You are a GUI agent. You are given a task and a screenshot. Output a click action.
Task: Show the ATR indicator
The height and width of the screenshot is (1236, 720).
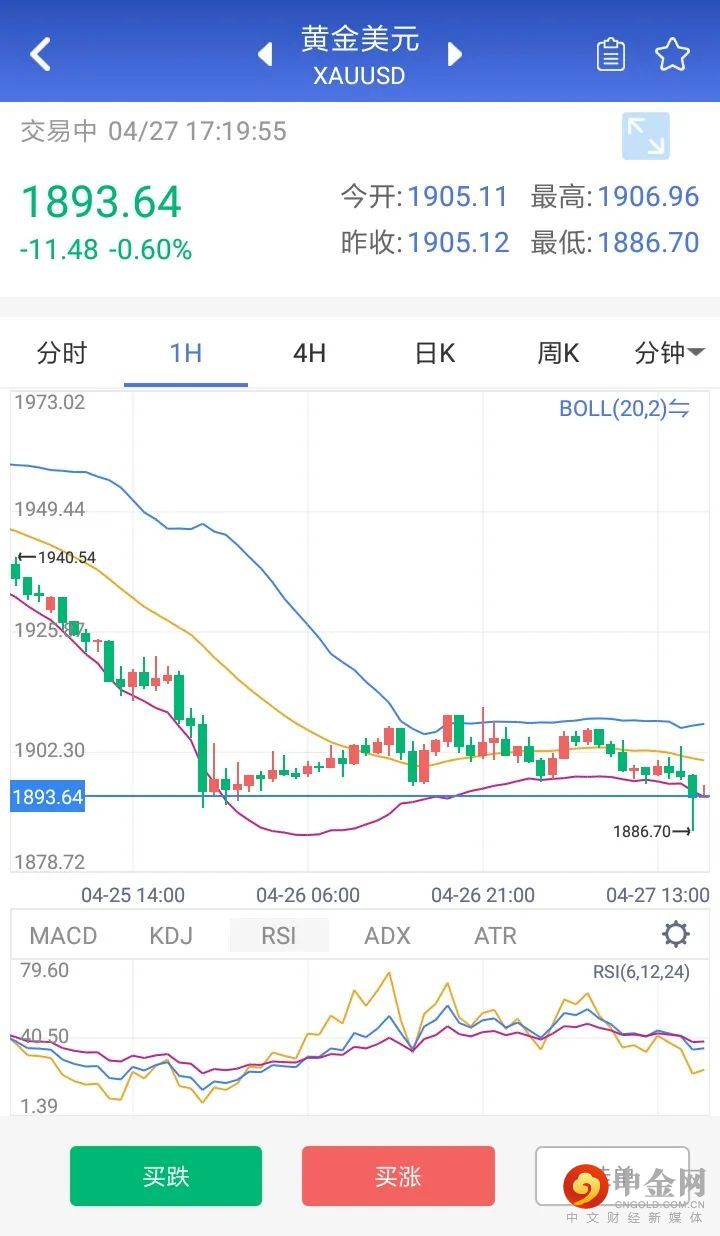pos(496,936)
